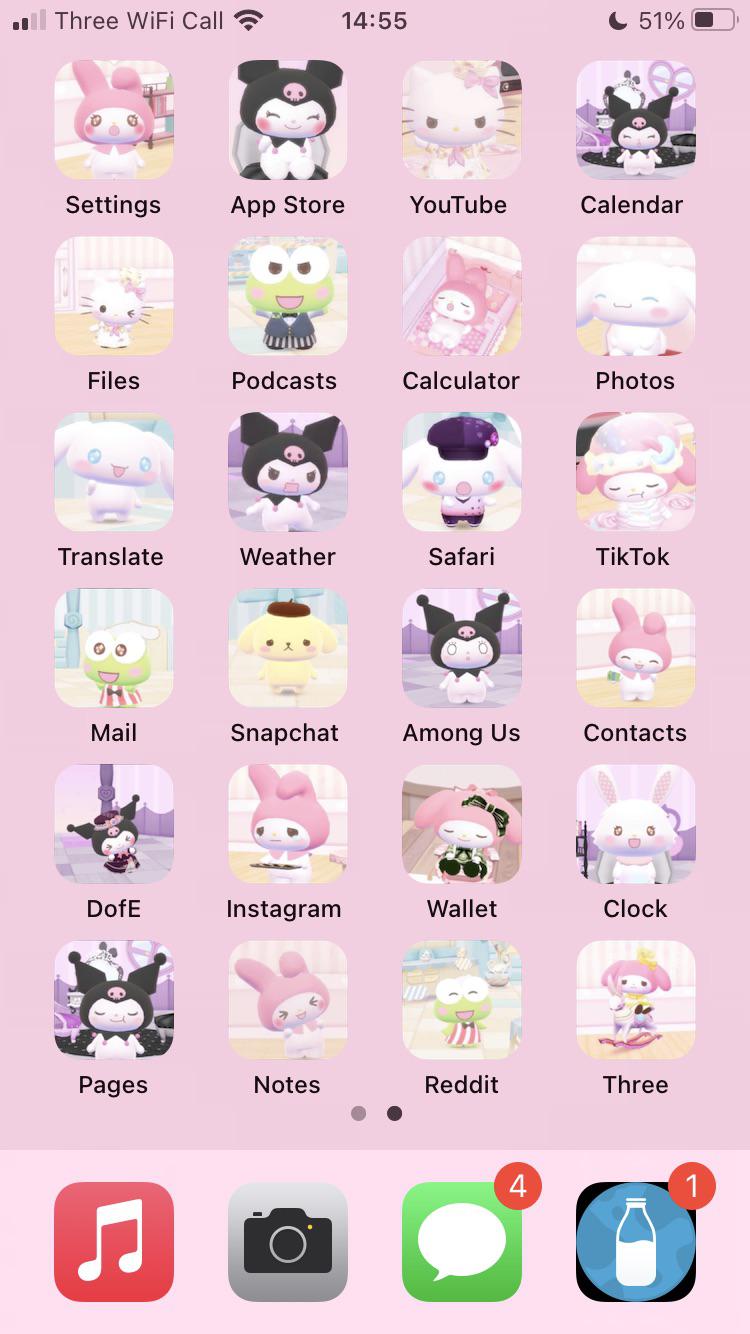This screenshot has height=1334, width=750.
Task: Open Safari browser
Action: click(461, 472)
